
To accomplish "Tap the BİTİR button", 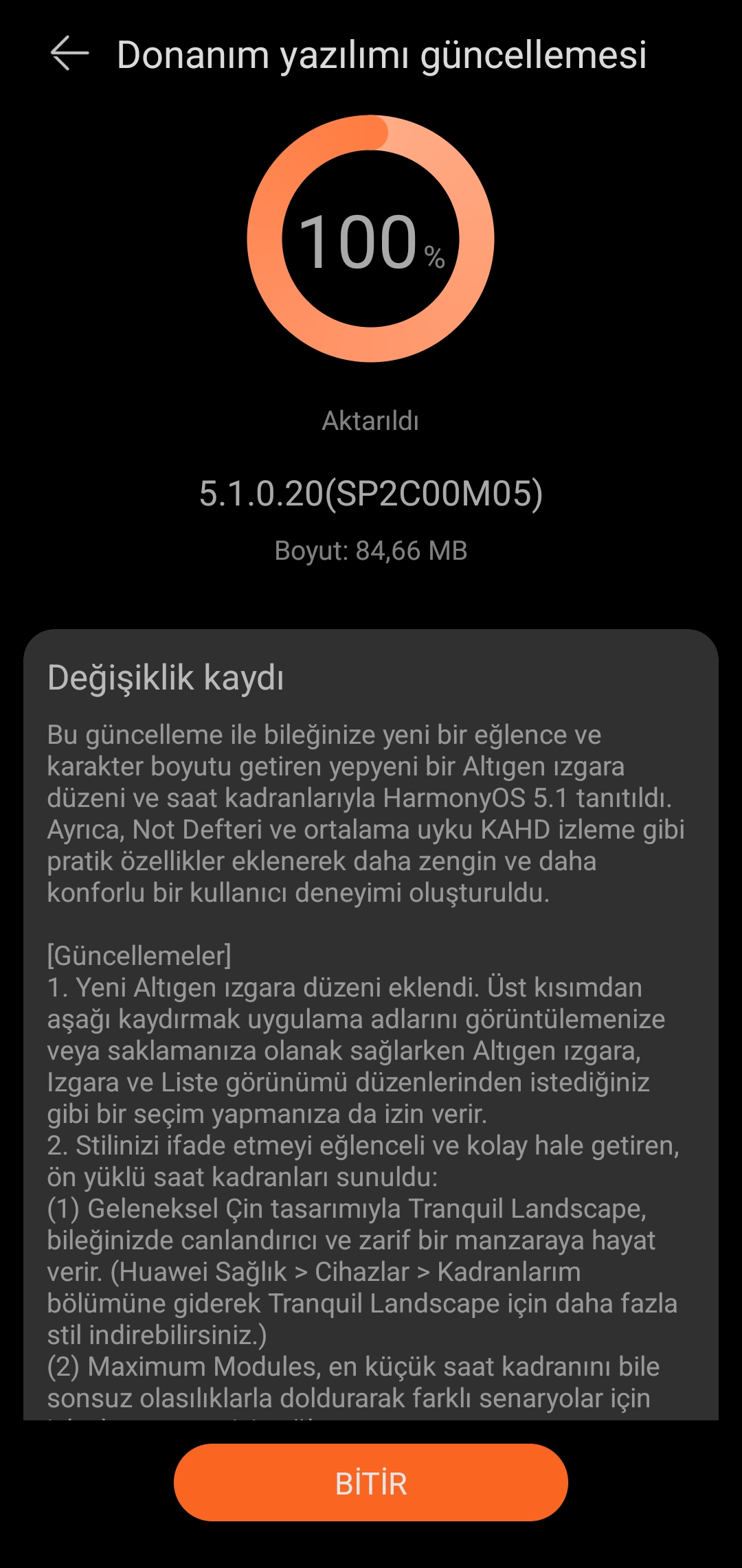I will click(x=371, y=1482).
